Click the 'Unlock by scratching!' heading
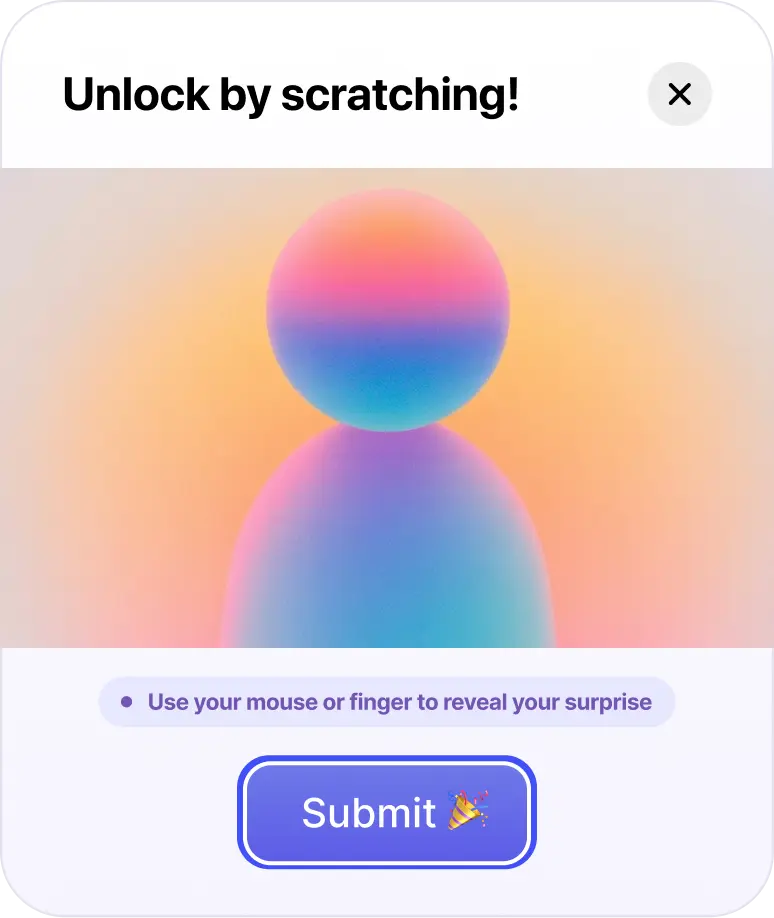The width and height of the screenshot is (774, 918). pos(291,95)
